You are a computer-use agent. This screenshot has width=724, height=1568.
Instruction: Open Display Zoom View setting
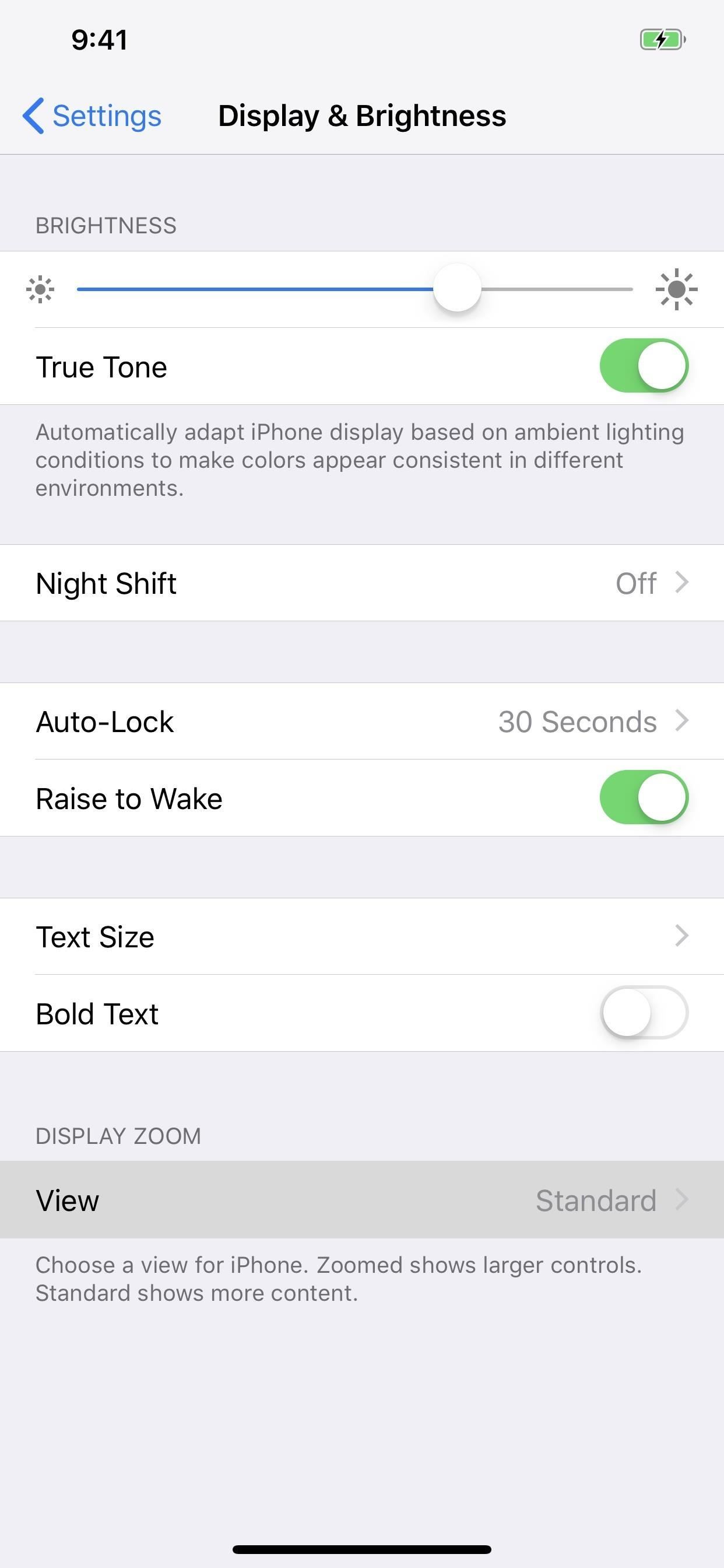point(362,1200)
